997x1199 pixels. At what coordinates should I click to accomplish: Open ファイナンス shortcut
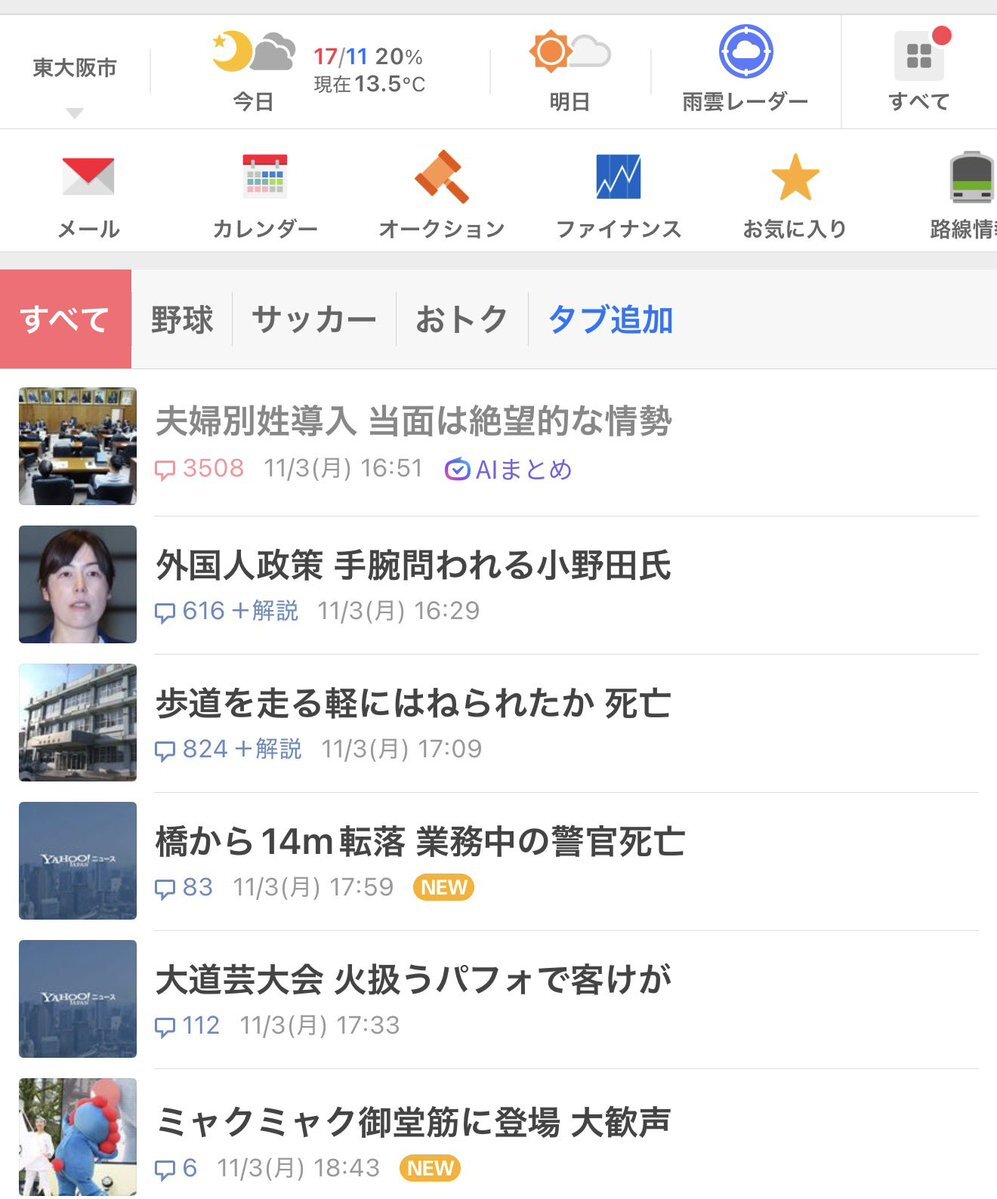tap(618, 195)
